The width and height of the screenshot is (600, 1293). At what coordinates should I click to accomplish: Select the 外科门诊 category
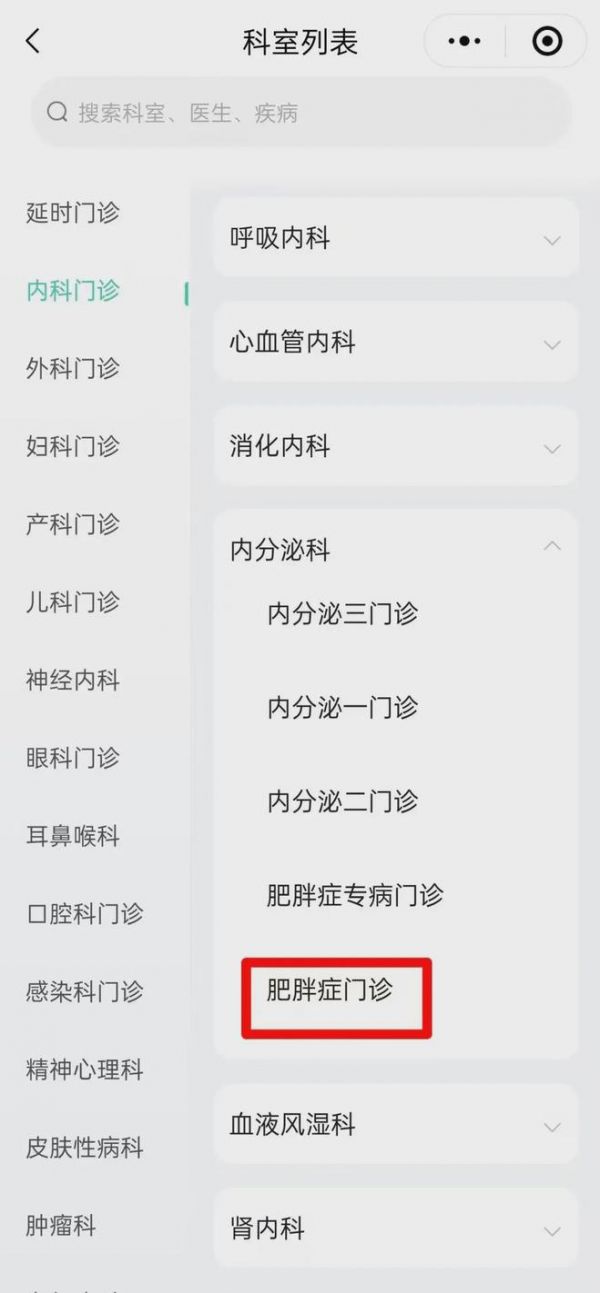coord(73,368)
